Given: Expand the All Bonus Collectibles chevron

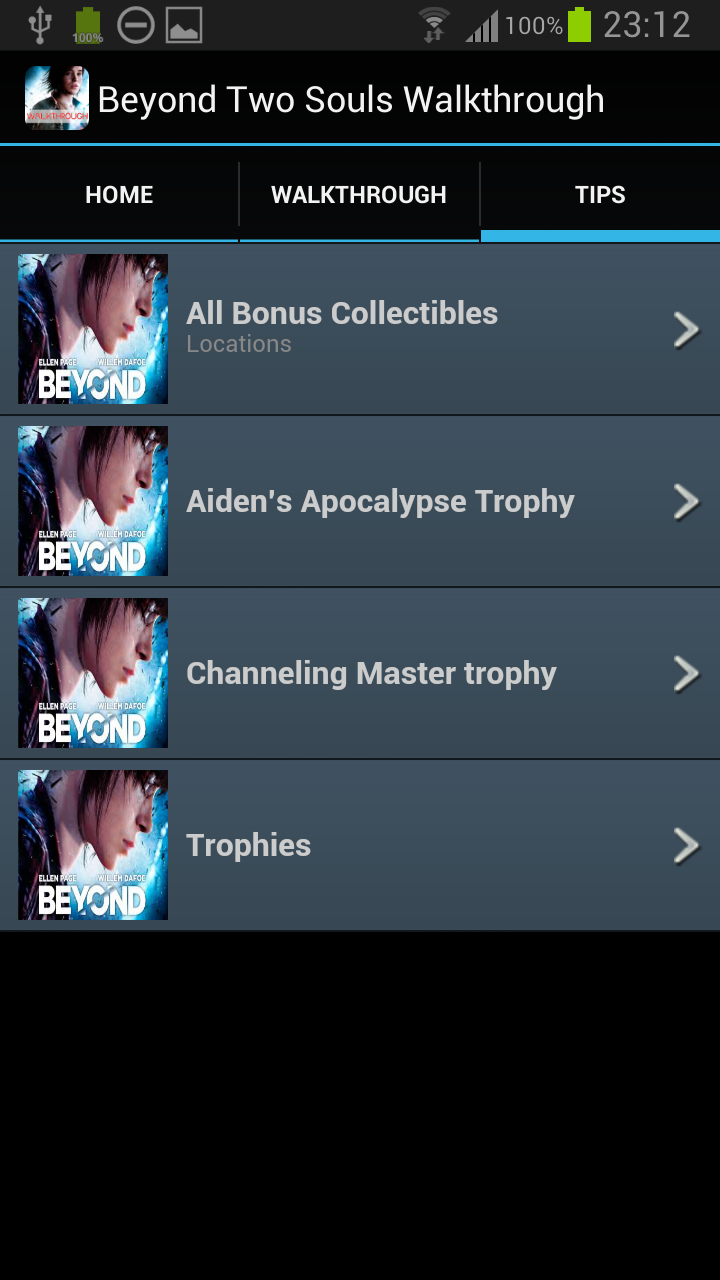Looking at the screenshot, I should 686,329.
